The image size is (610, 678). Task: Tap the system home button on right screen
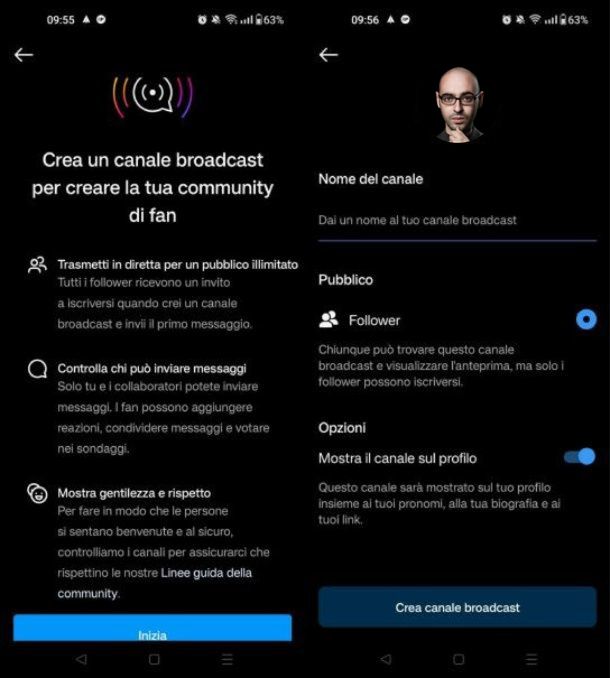click(458, 659)
